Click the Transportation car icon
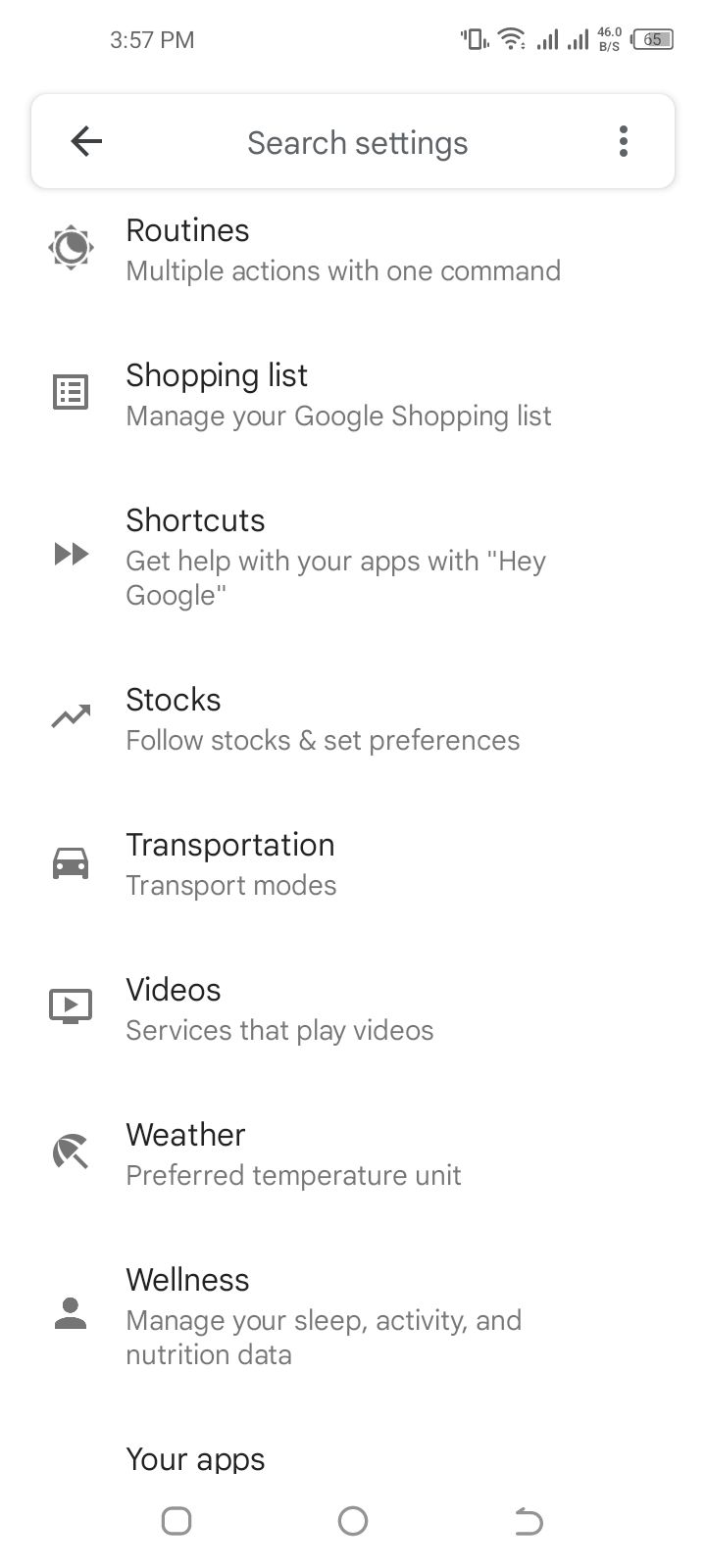This screenshot has width=706, height=1568. pos(70,862)
